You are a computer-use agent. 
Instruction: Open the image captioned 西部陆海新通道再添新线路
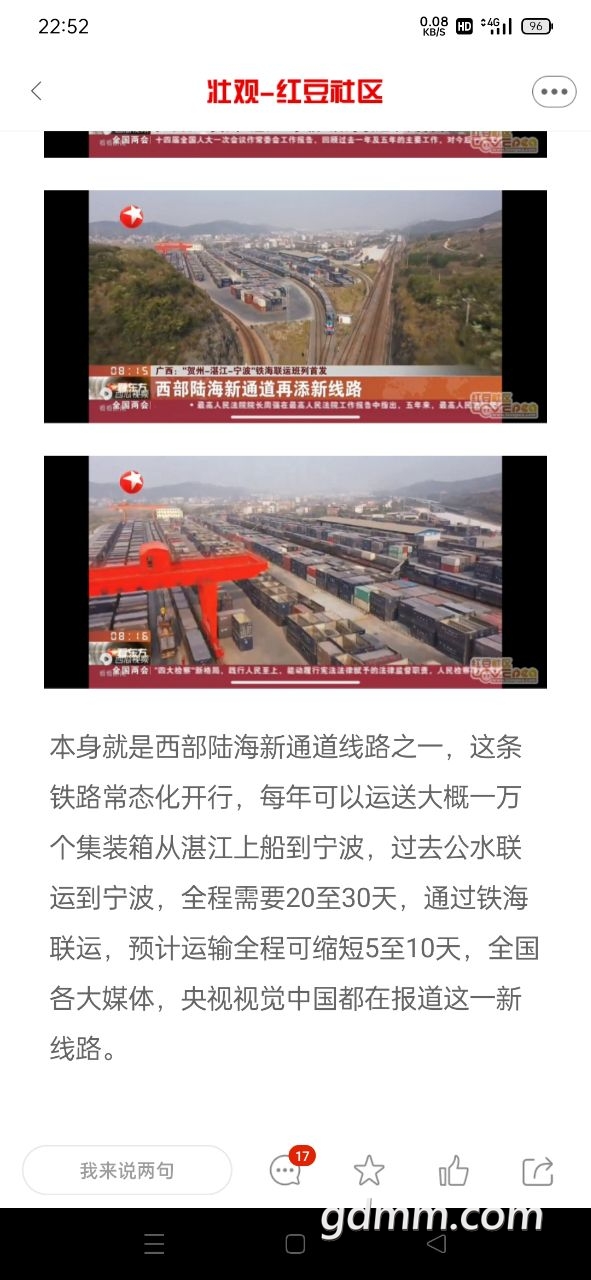click(295, 306)
